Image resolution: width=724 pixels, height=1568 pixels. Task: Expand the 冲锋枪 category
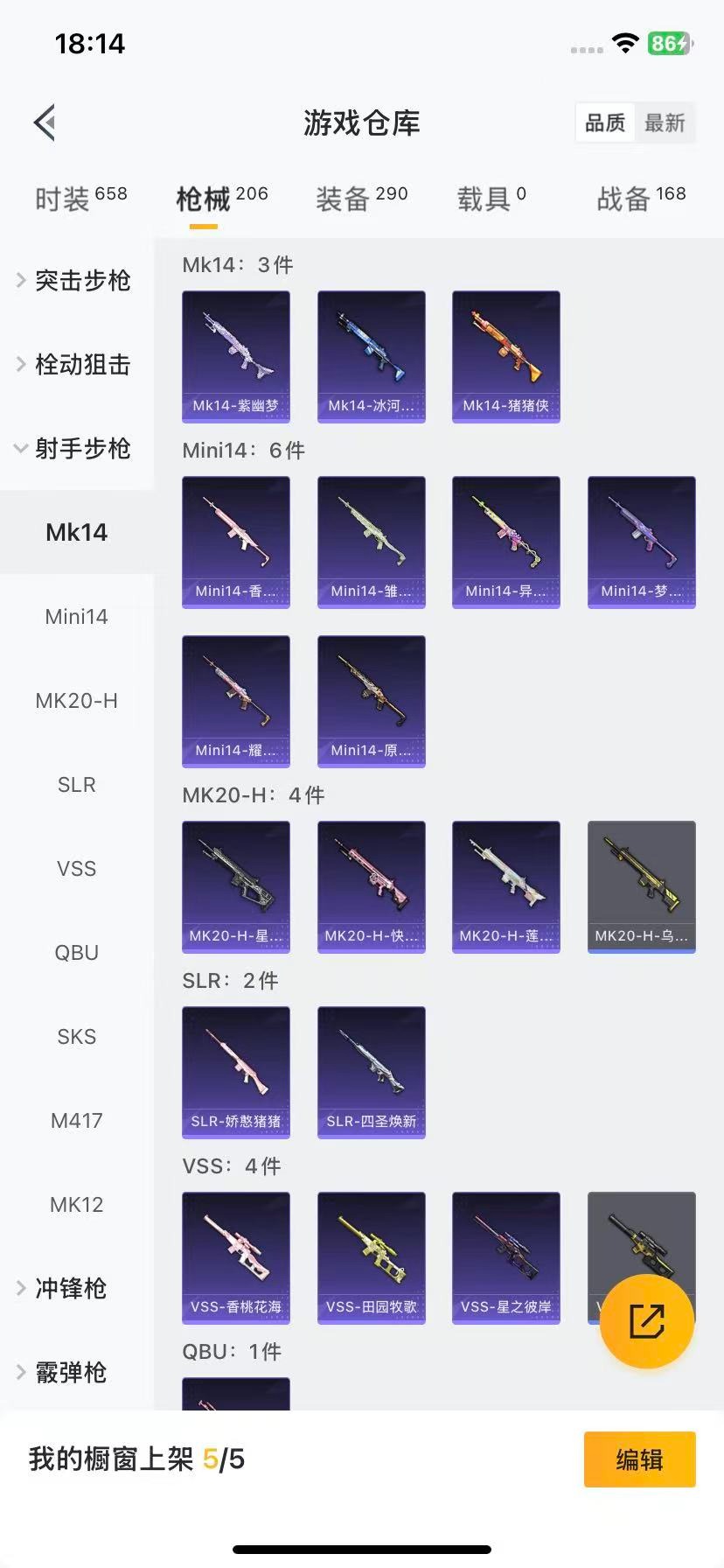pos(70,1288)
